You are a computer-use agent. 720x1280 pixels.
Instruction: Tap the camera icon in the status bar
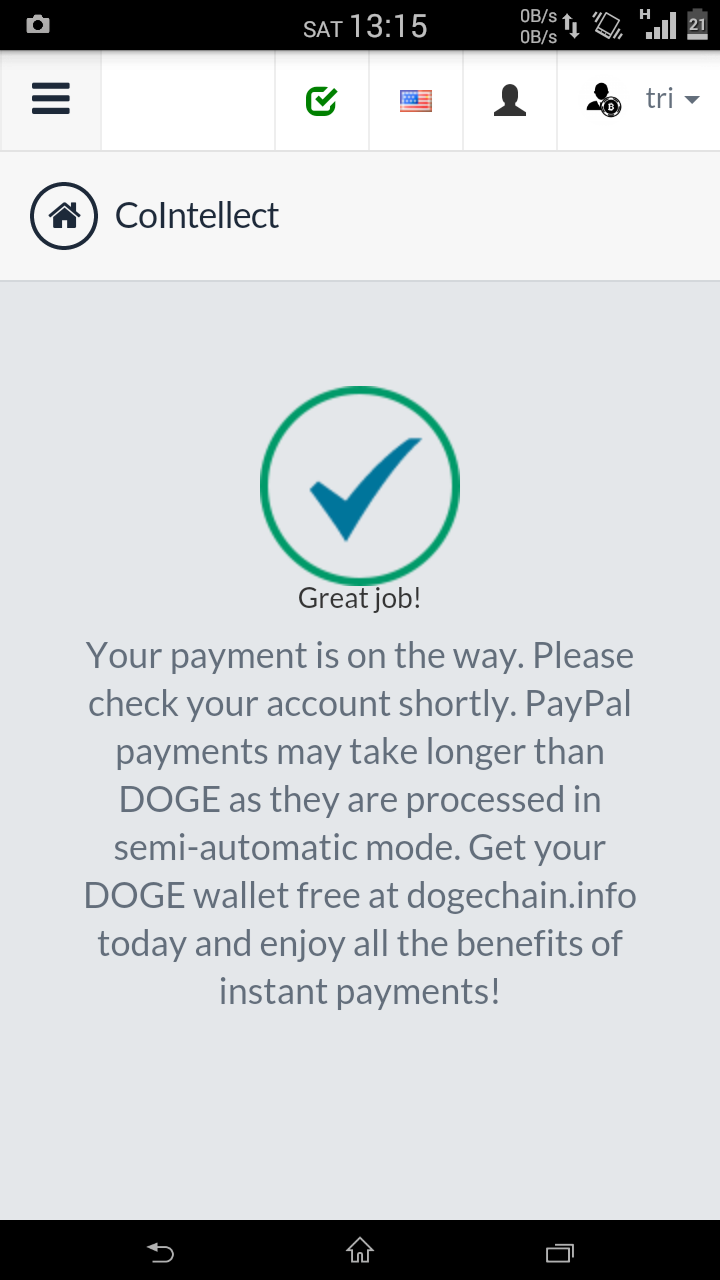(38, 23)
